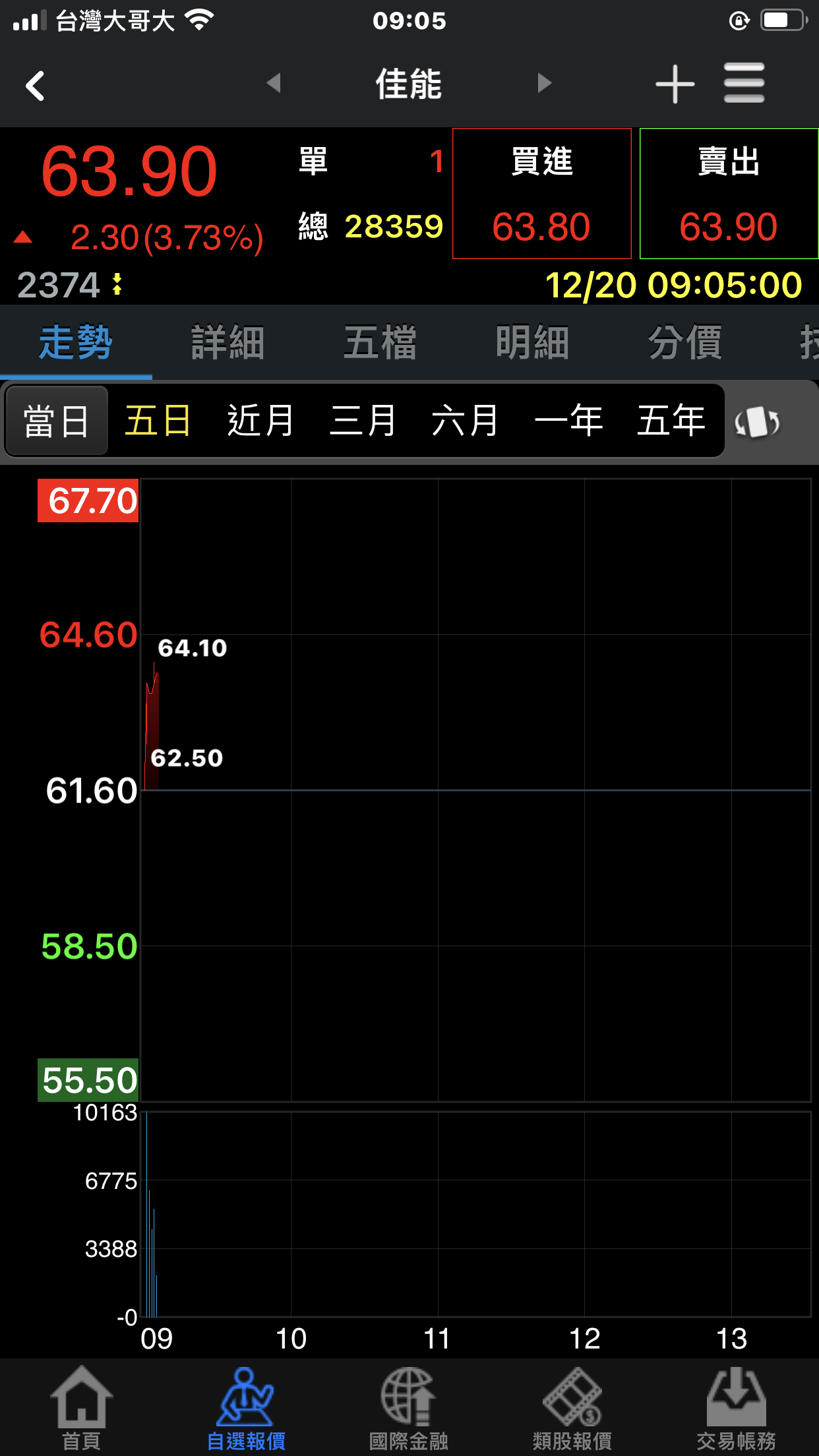Viewport: 819px width, 1456px height.
Task: Go back using the back arrow
Action: (x=35, y=86)
